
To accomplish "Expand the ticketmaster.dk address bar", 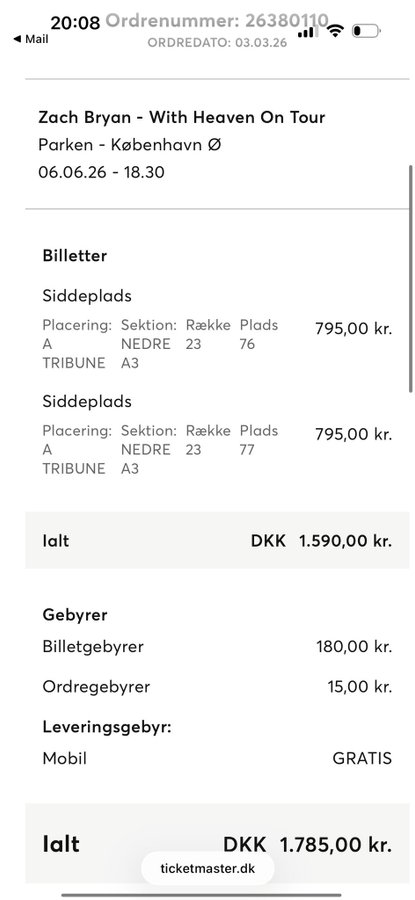I will 207,868.
